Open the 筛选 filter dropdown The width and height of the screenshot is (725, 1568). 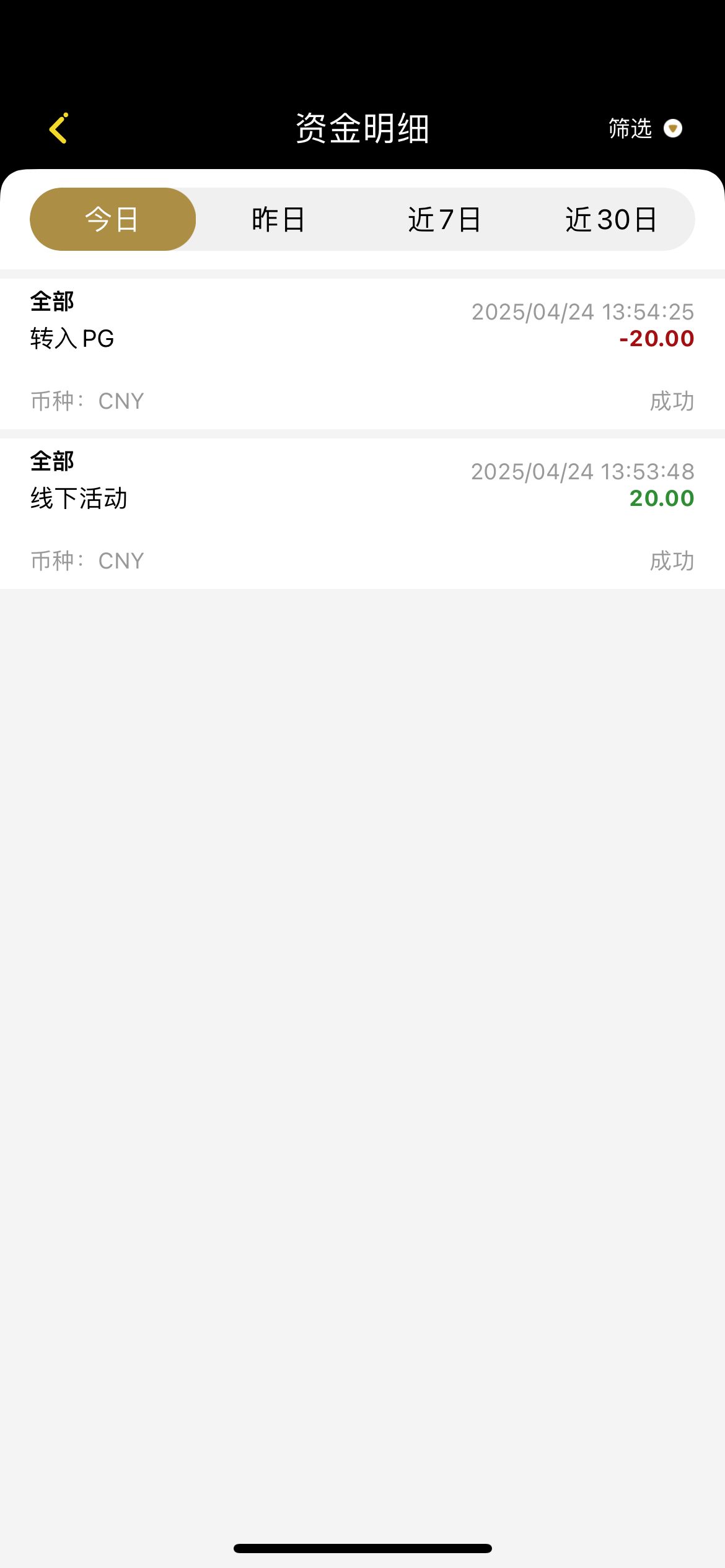(x=644, y=129)
